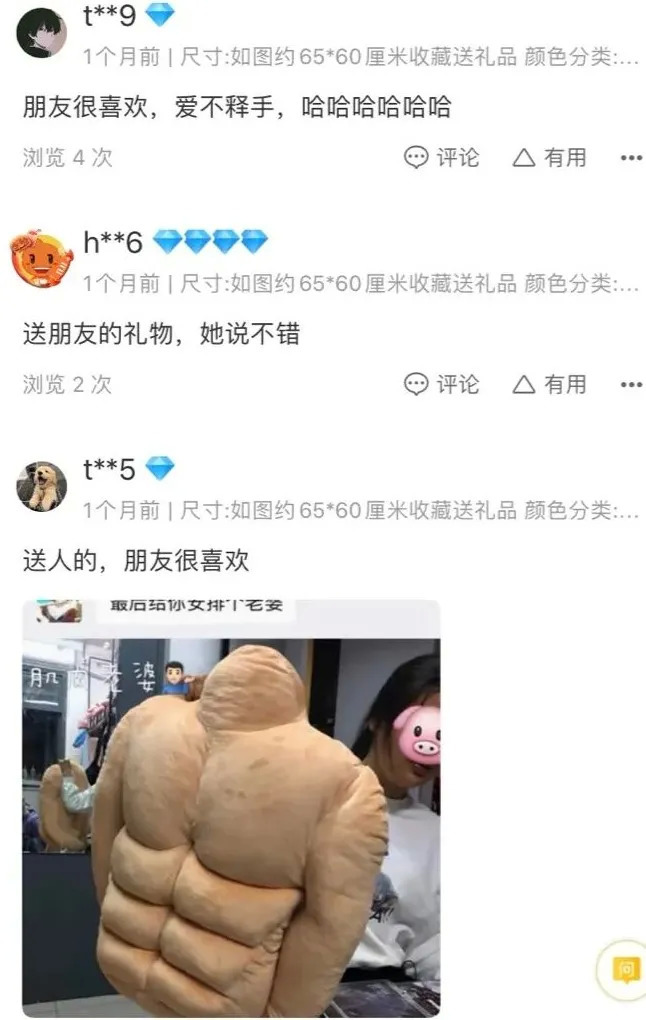The image size is (646, 1020).
Task: Open t**9's profile avatar
Action: pos(42,33)
